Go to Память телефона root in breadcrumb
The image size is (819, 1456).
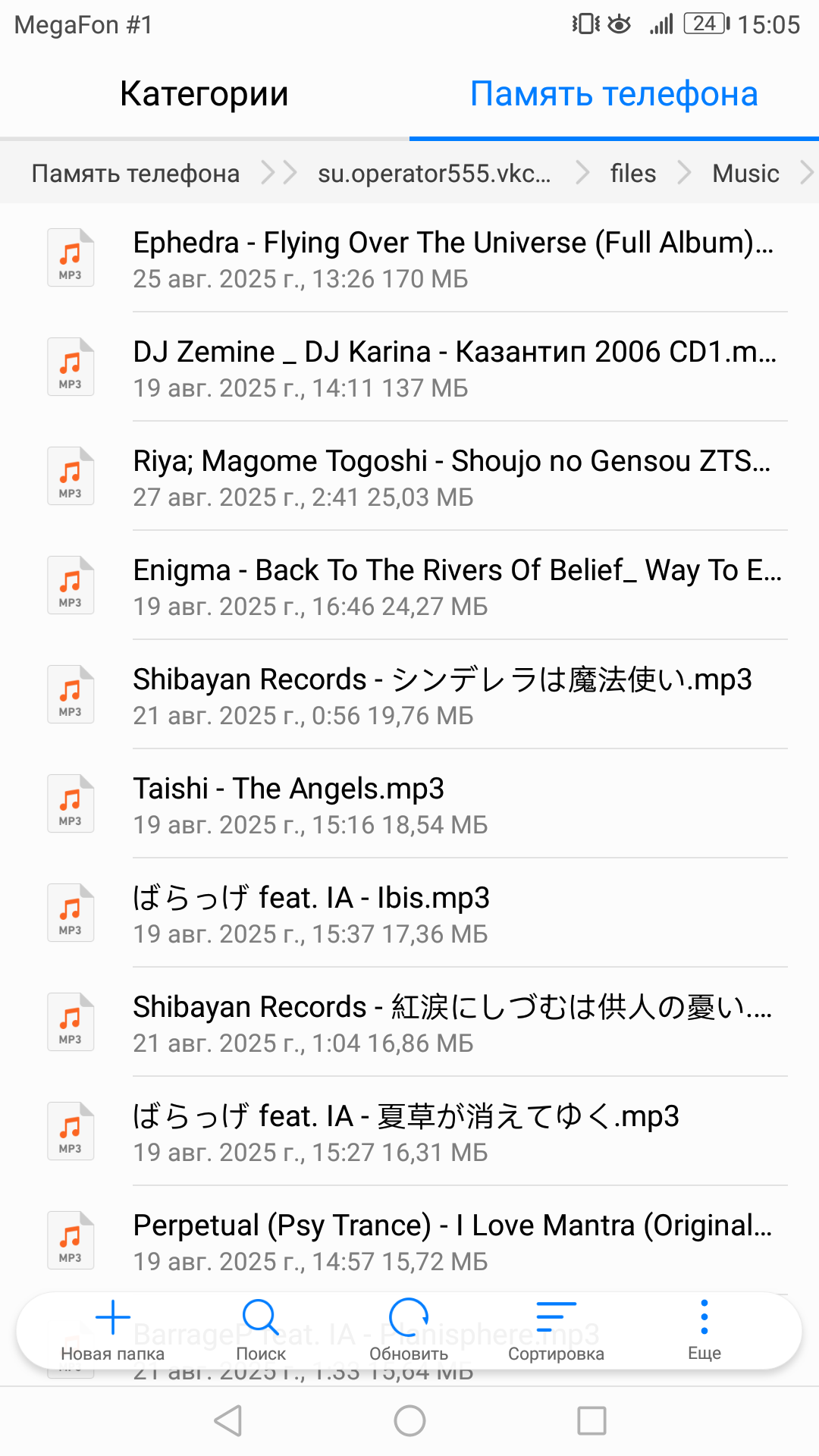click(136, 174)
